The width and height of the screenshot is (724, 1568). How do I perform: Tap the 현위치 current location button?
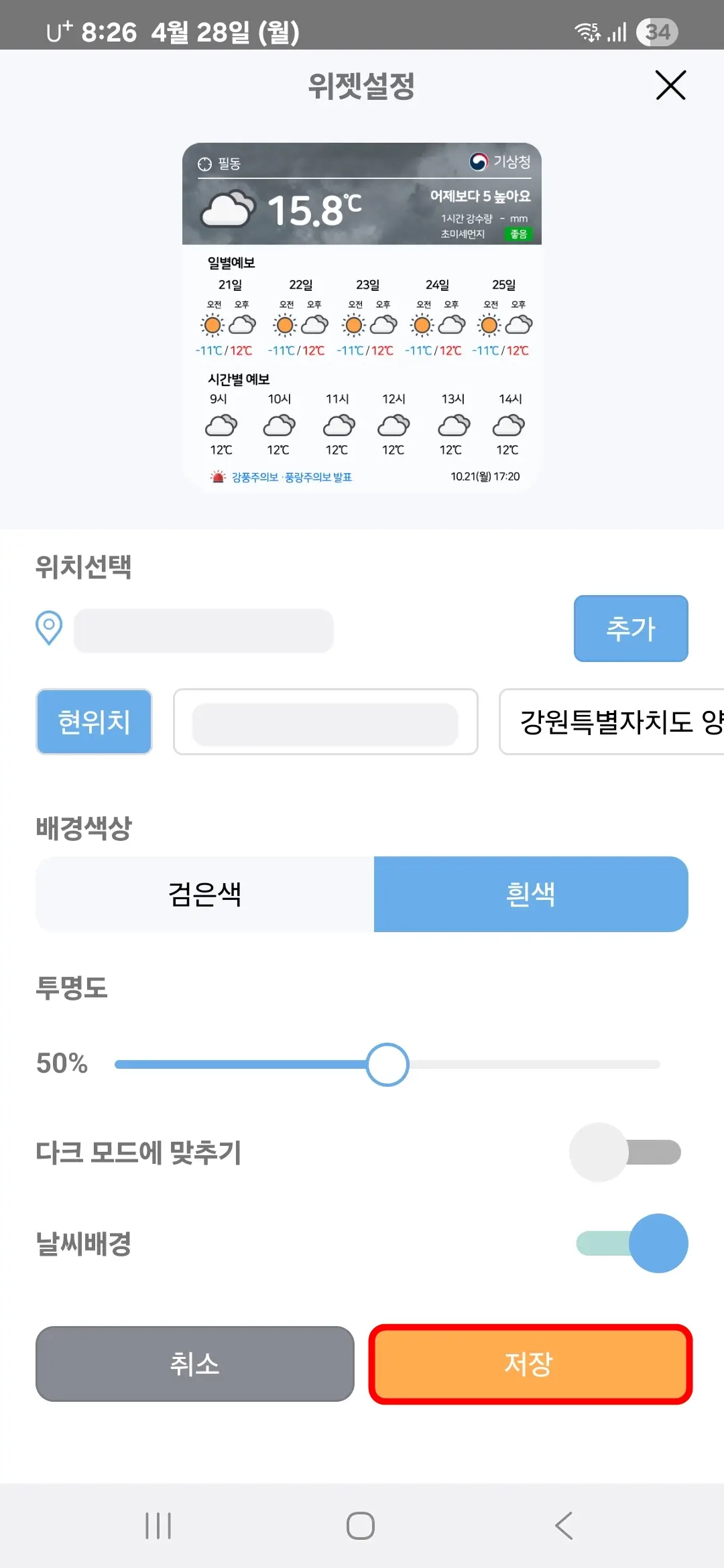[x=94, y=722]
